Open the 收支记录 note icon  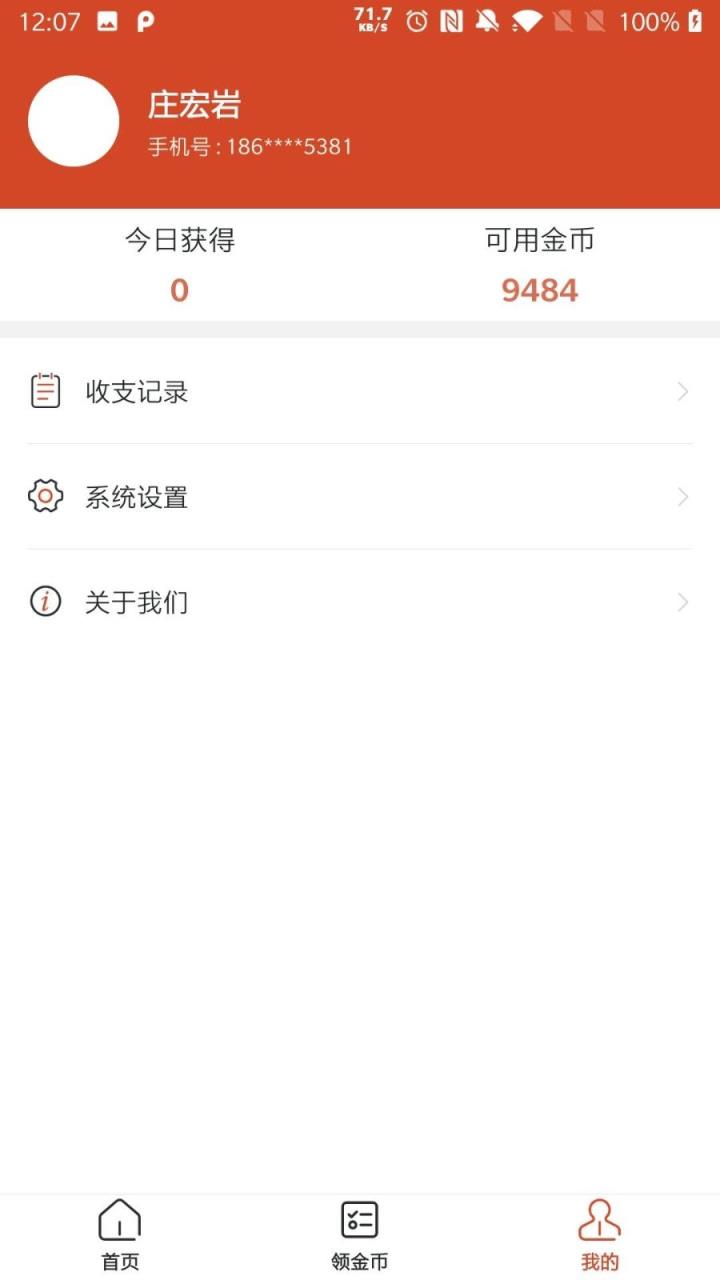tap(44, 391)
